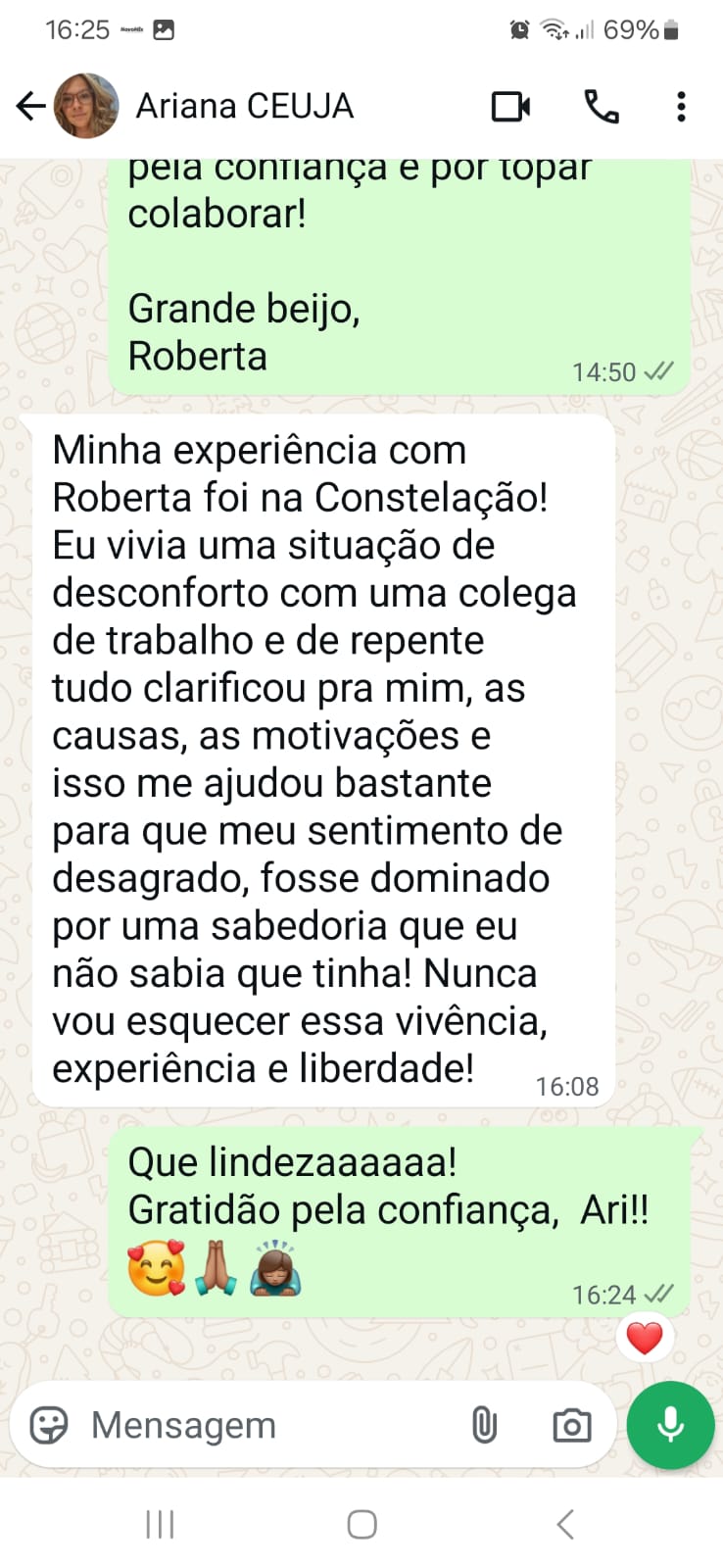The width and height of the screenshot is (723, 1568).
Task: Open Ariana CEUJA's contact info
Action: coord(244,106)
